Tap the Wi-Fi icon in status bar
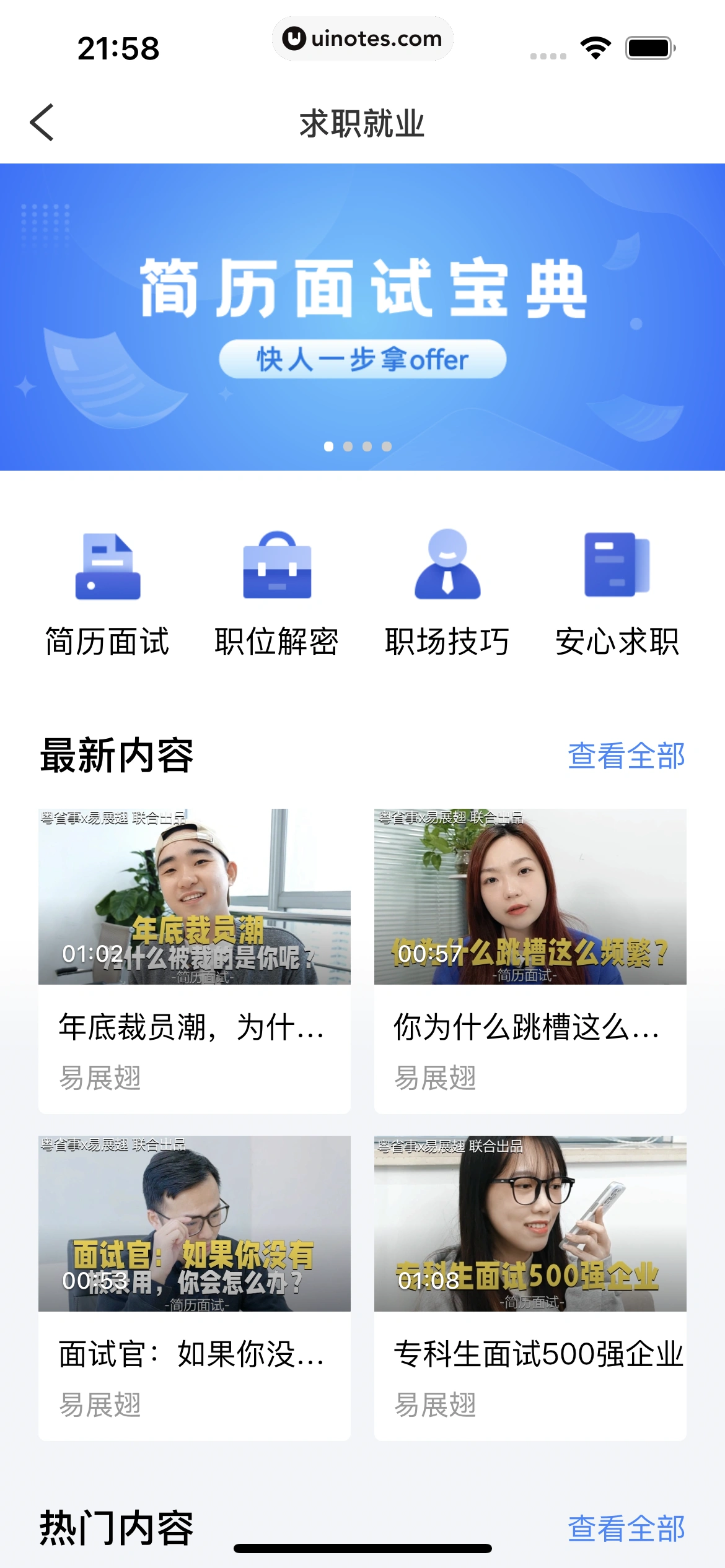This screenshot has height=1568, width=725. coord(595,46)
